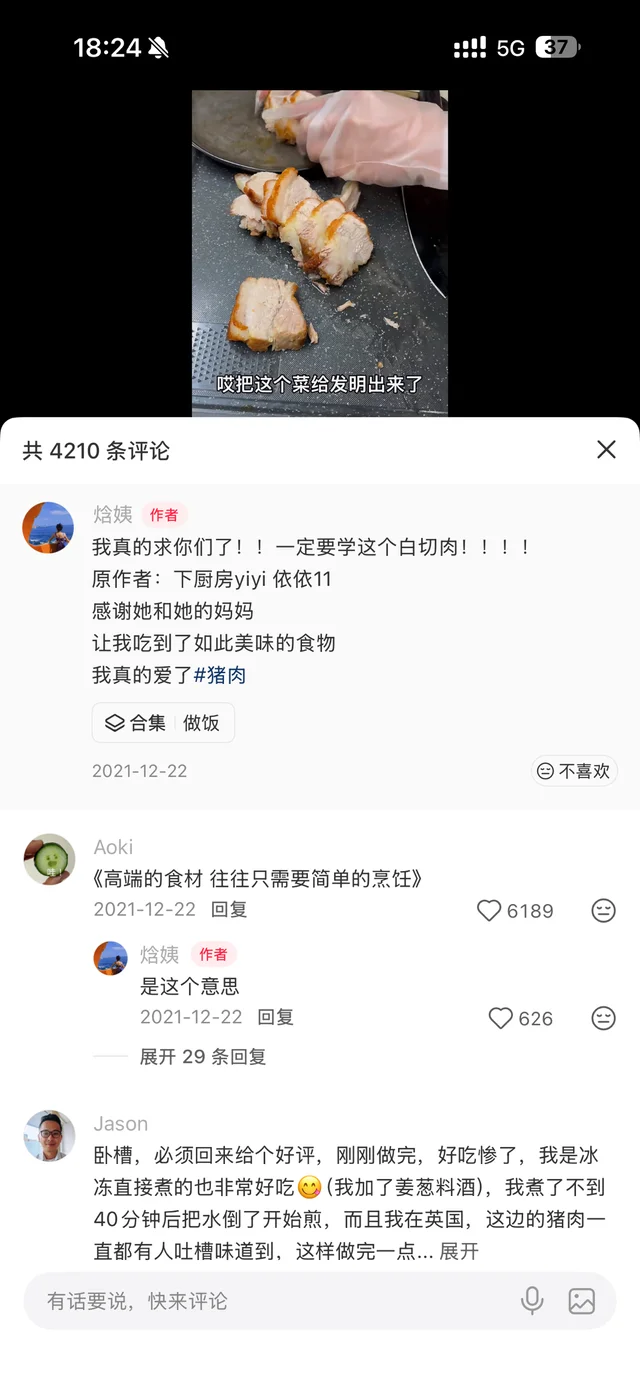Like the author's reply 是这个意思
This screenshot has width=640, height=1391.
(x=501, y=1018)
